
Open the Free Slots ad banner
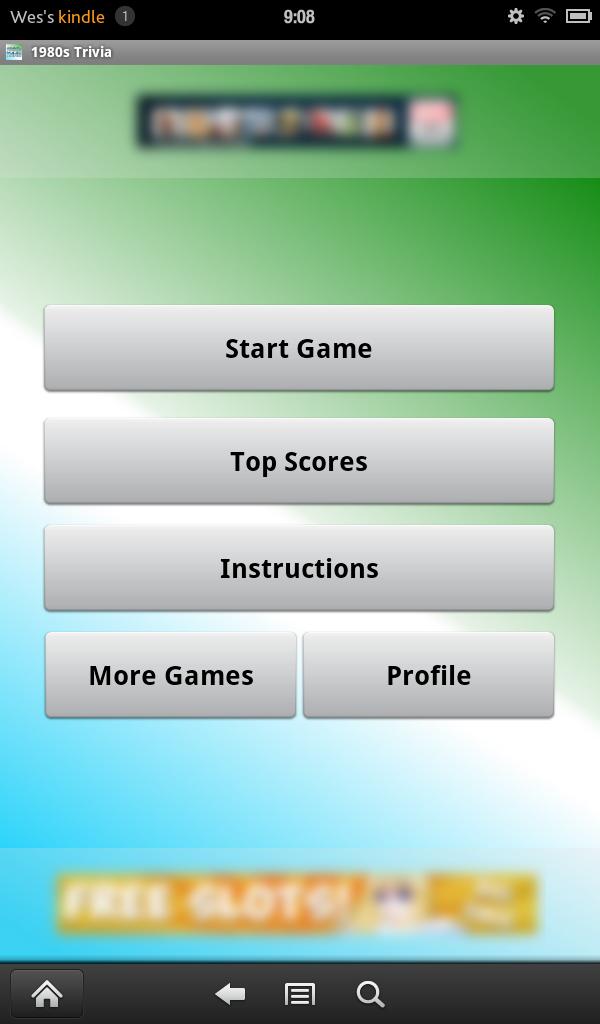point(297,904)
